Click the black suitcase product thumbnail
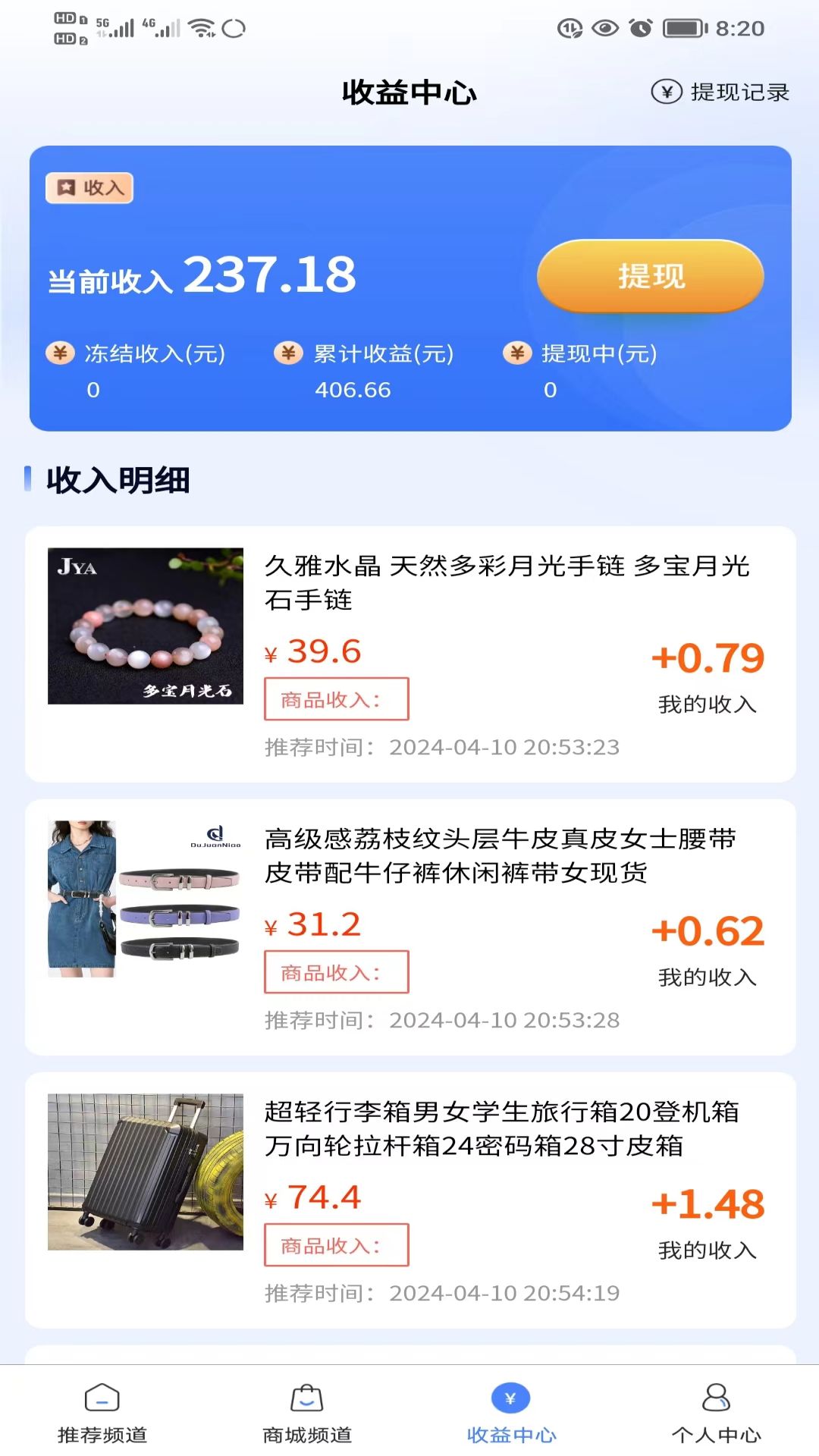 [x=146, y=1174]
